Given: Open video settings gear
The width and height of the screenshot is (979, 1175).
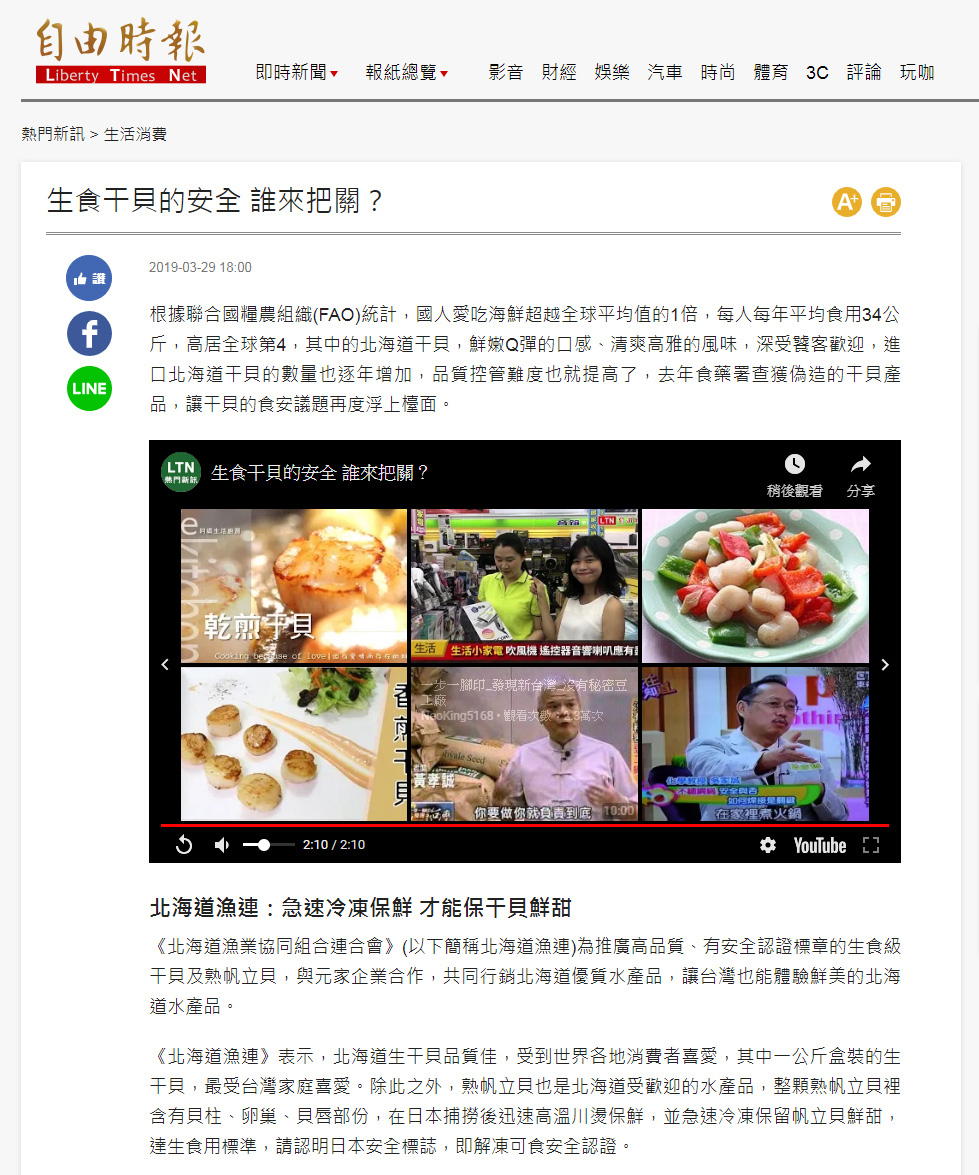Looking at the screenshot, I should point(767,845).
